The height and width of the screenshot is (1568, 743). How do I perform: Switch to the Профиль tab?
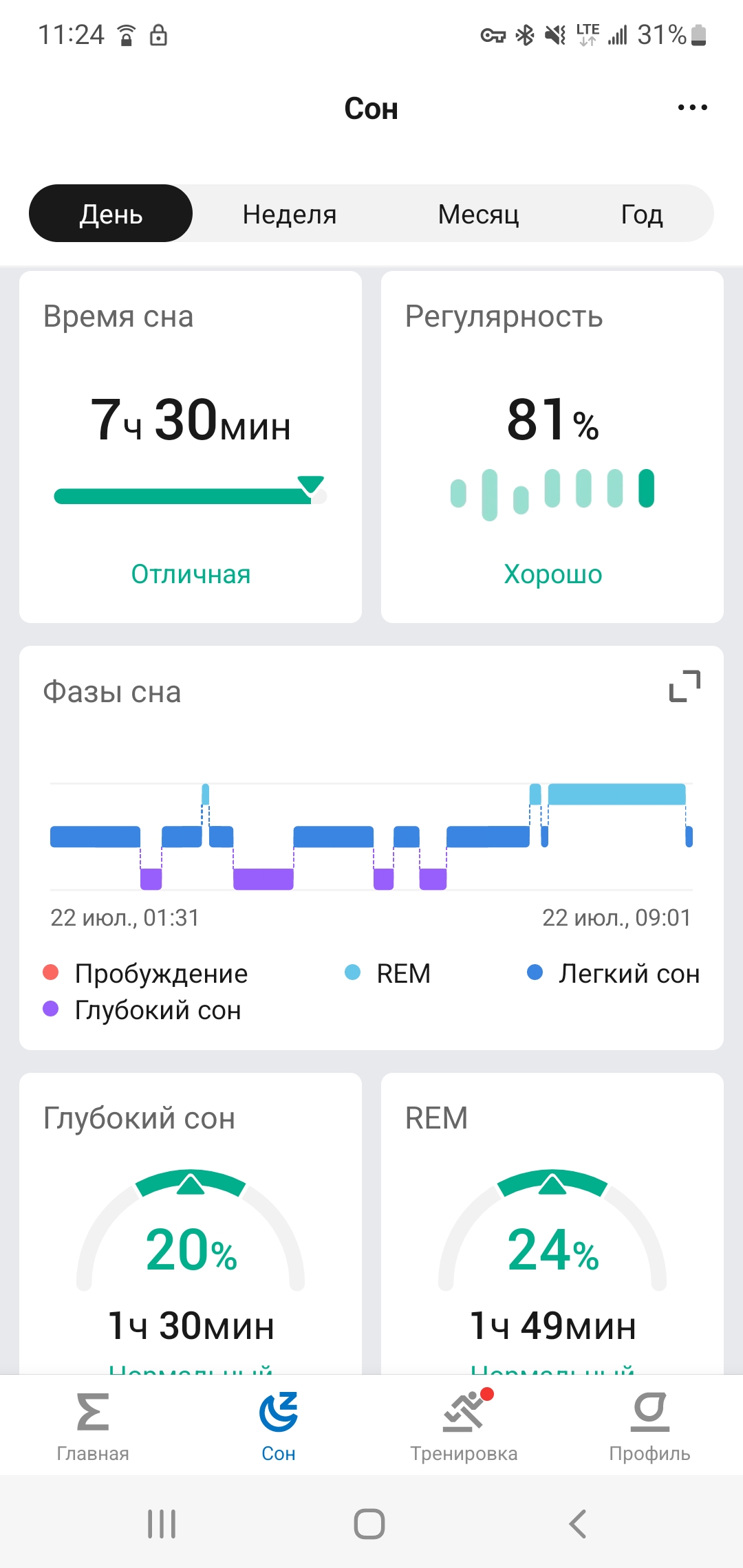(x=649, y=1425)
